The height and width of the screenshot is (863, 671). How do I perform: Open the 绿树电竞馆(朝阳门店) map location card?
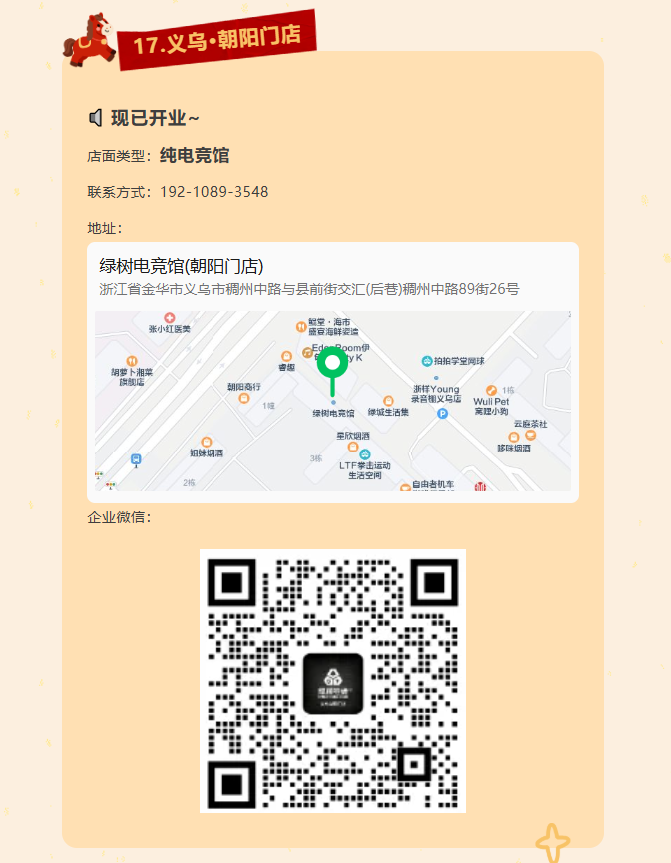click(332, 371)
